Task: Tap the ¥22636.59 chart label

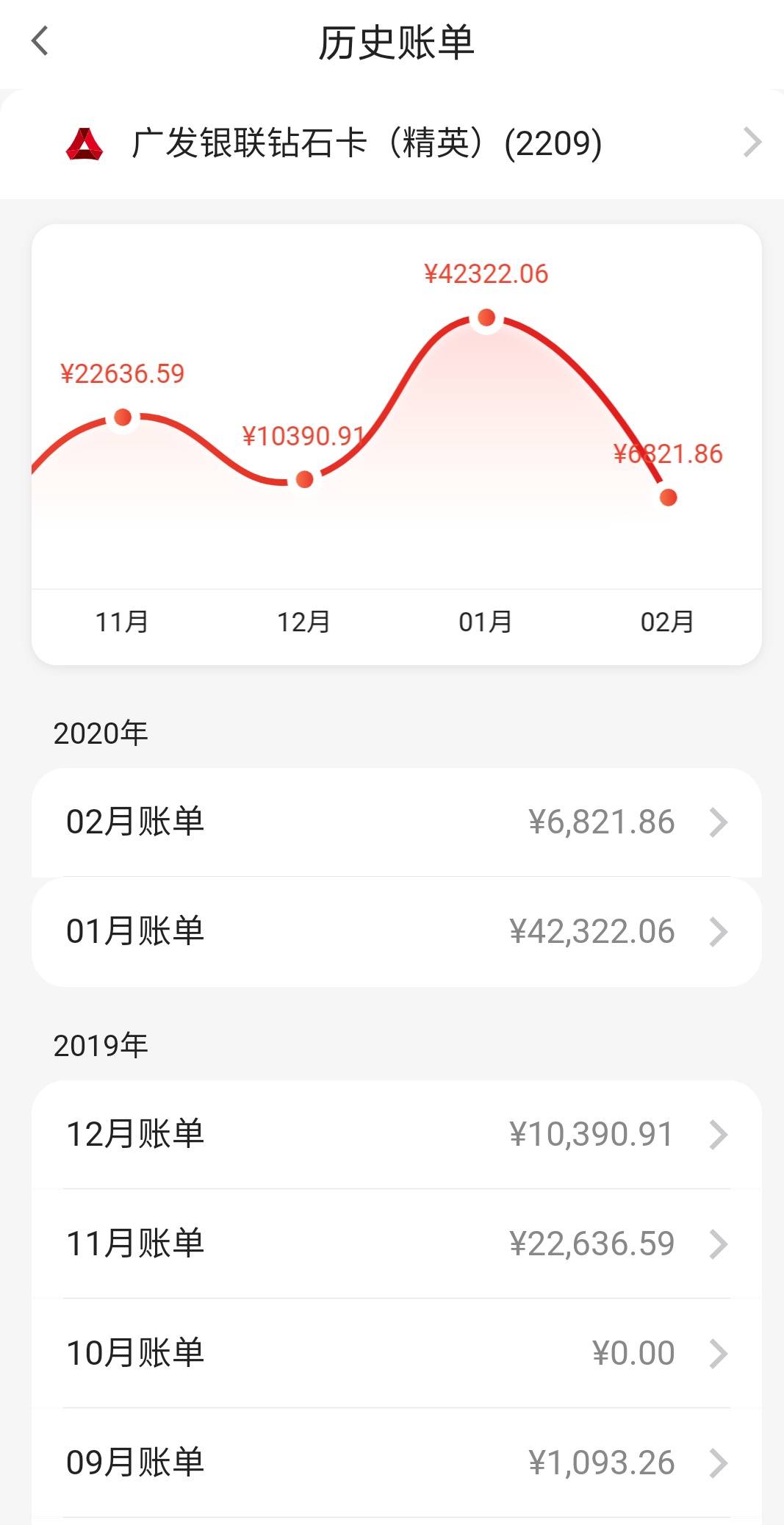Action: pos(122,373)
